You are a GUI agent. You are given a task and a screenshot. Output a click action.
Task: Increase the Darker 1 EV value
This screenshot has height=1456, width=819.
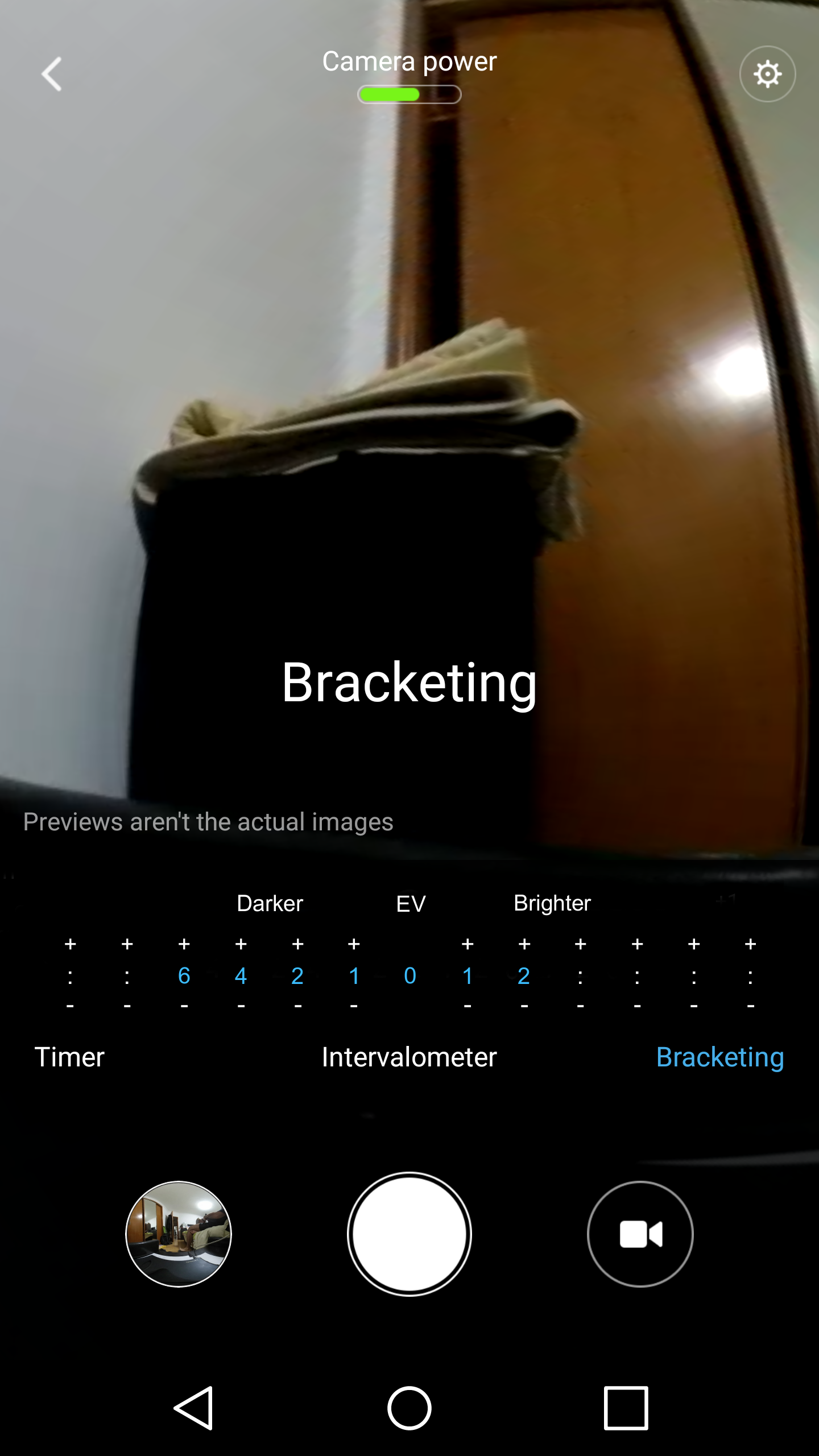click(x=354, y=945)
